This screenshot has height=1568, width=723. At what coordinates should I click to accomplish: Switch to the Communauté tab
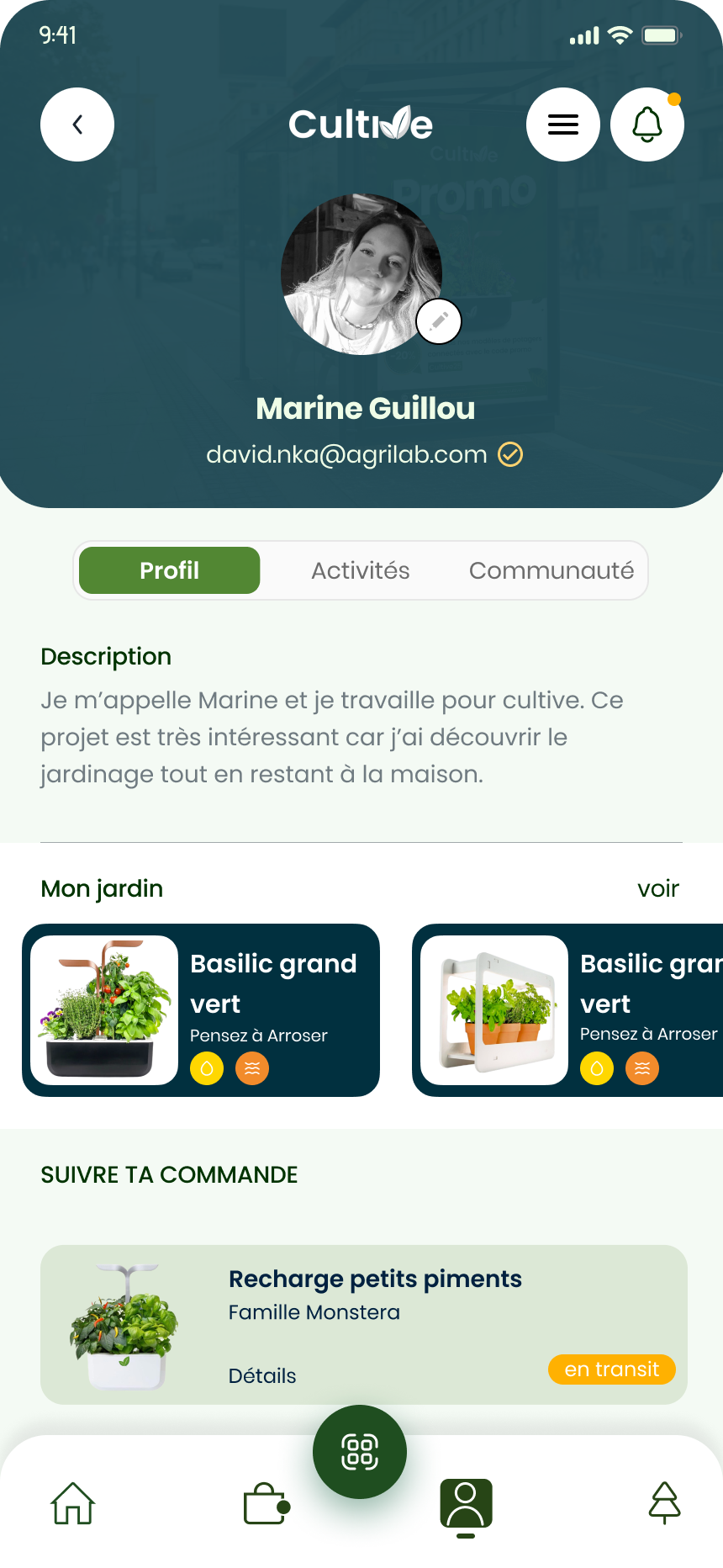tap(551, 570)
